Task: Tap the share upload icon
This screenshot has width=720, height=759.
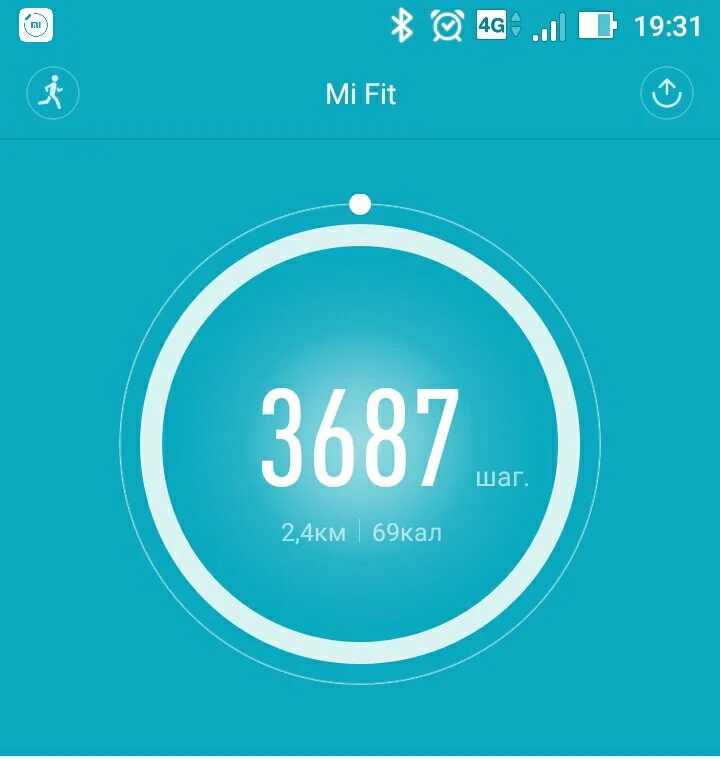Action: point(667,92)
